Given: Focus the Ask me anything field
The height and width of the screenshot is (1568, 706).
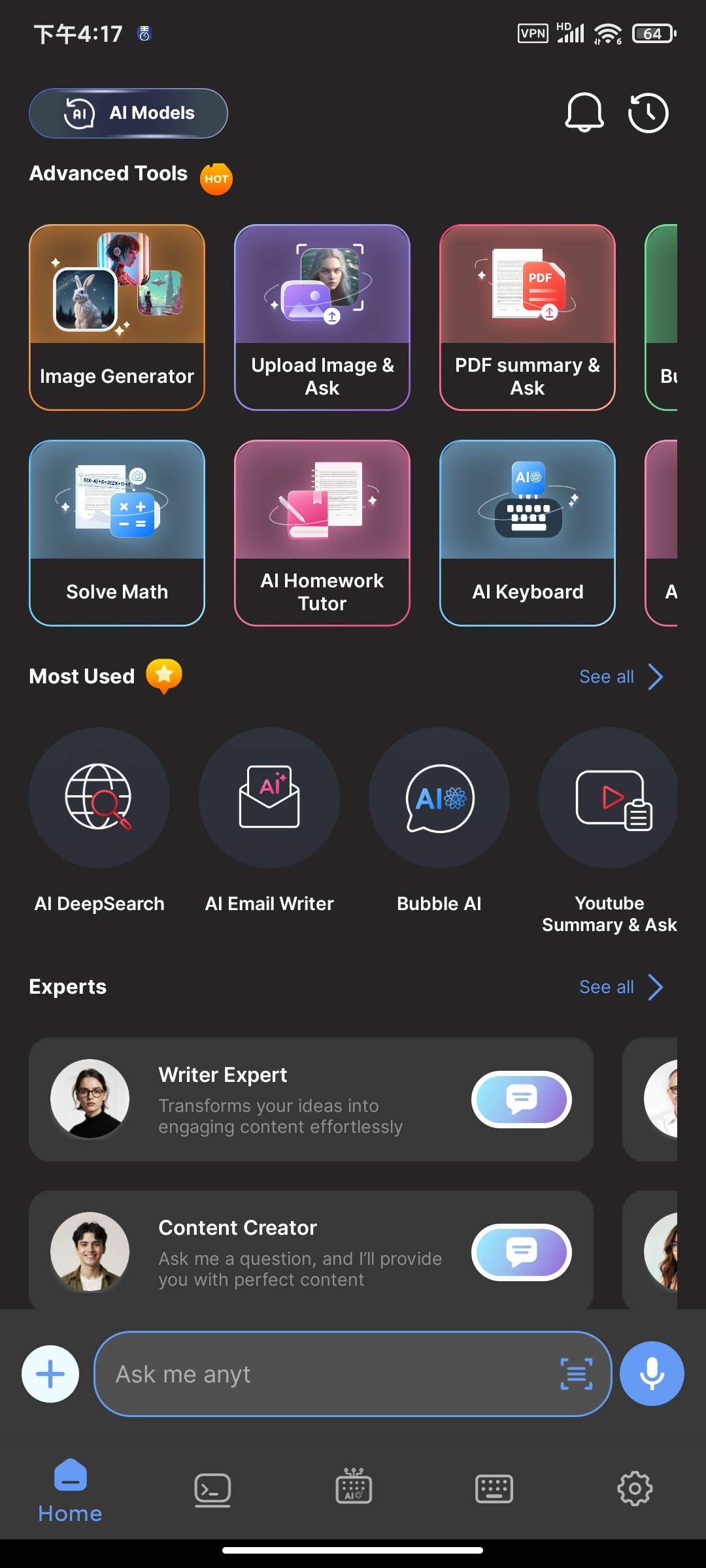Looking at the screenshot, I should 327,1374.
